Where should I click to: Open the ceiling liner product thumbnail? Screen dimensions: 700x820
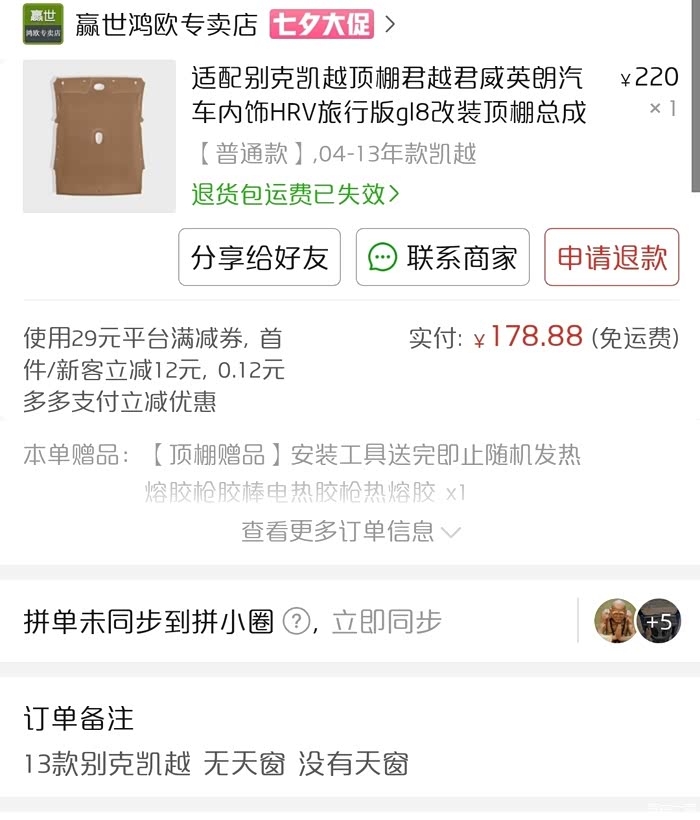tap(99, 136)
